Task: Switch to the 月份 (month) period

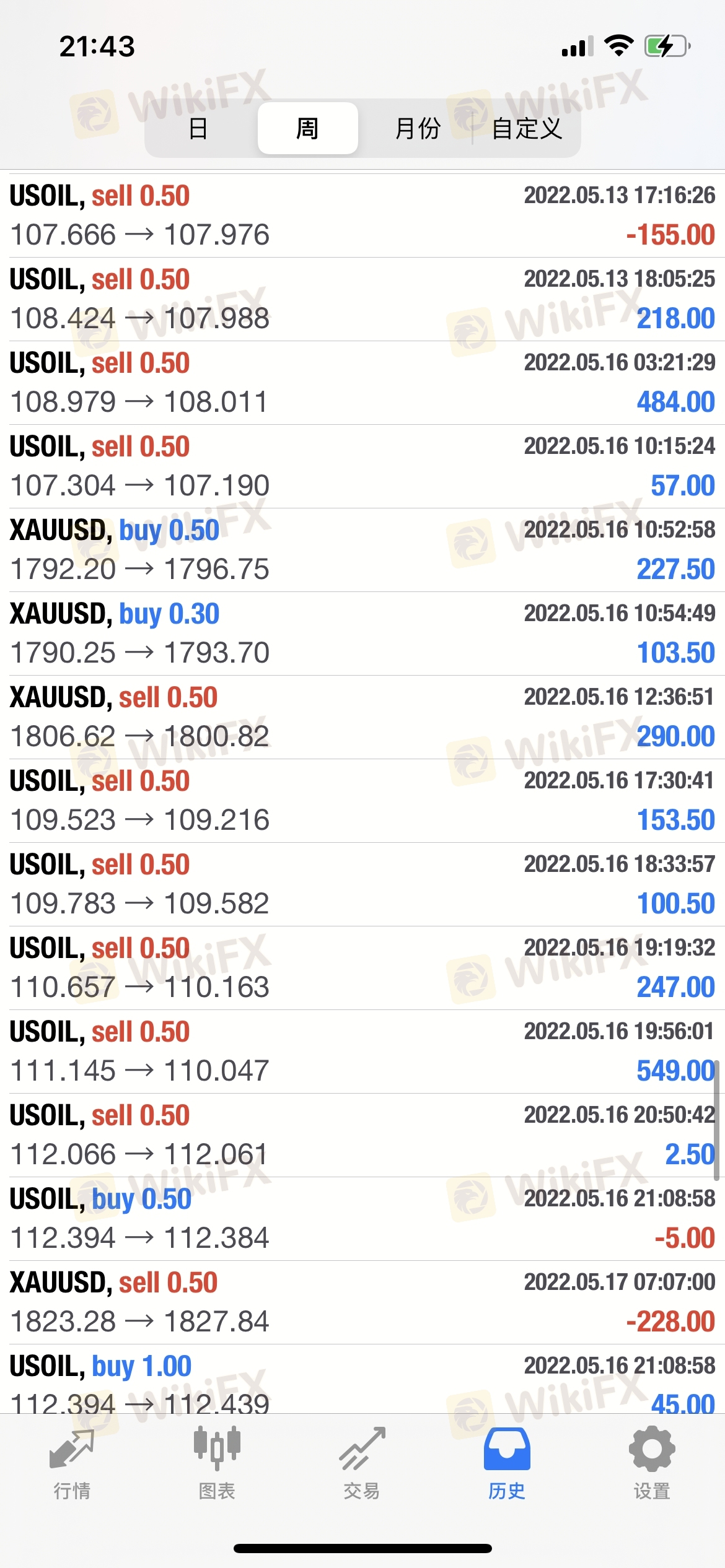Action: pyautogui.click(x=418, y=129)
